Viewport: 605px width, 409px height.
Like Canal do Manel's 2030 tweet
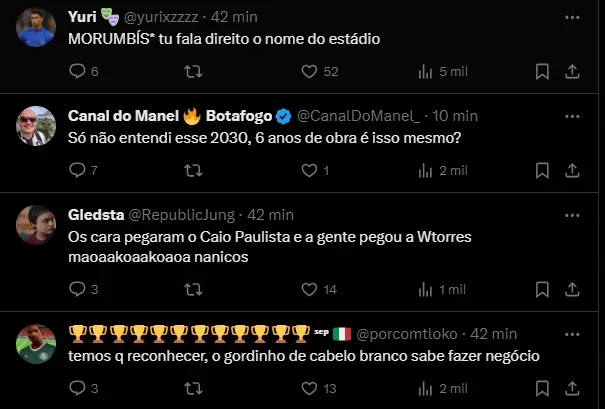311,170
